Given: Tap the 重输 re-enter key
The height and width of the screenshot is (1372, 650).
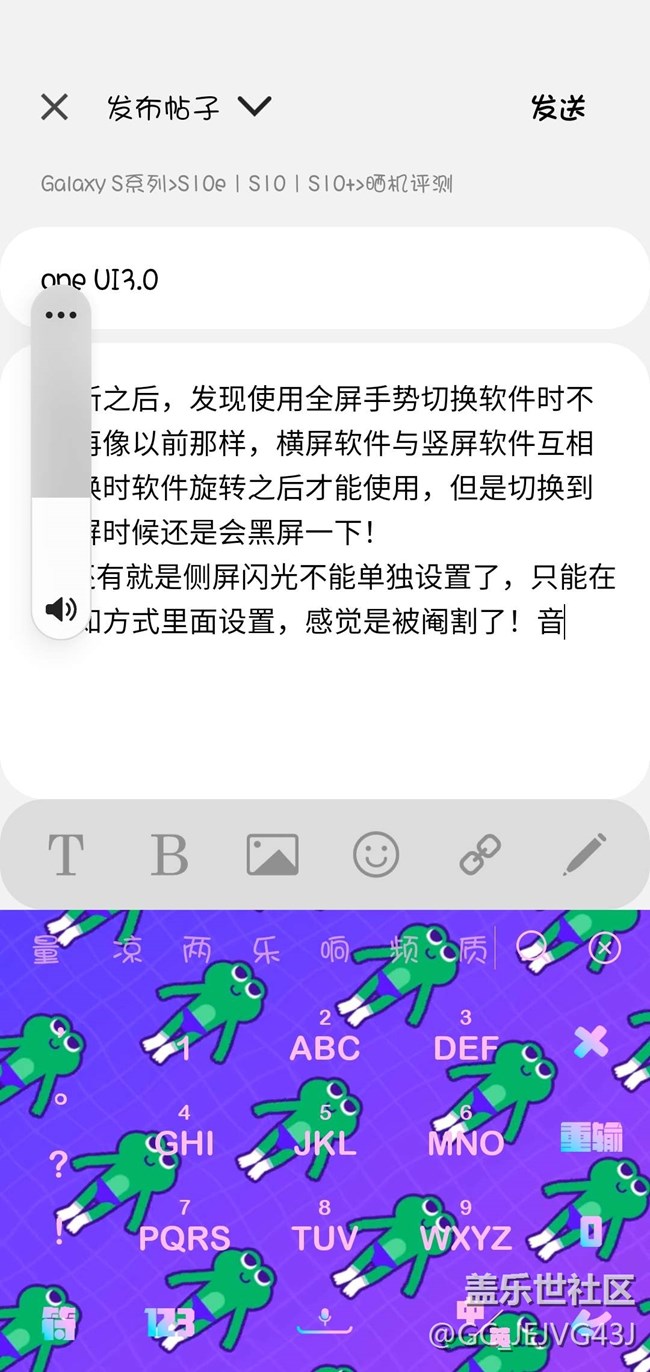Looking at the screenshot, I should coord(590,1137).
